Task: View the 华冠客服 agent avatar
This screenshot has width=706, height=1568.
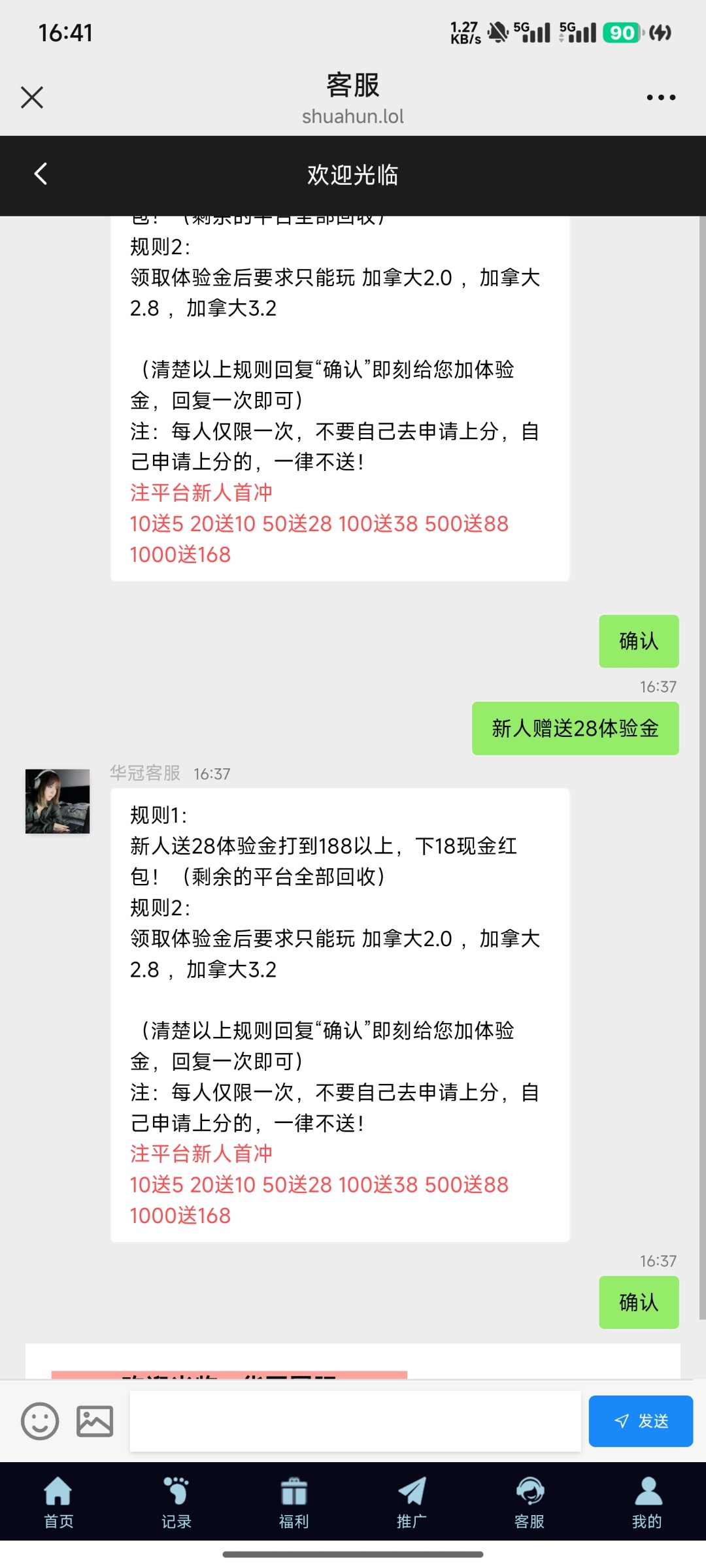Action: (58, 801)
